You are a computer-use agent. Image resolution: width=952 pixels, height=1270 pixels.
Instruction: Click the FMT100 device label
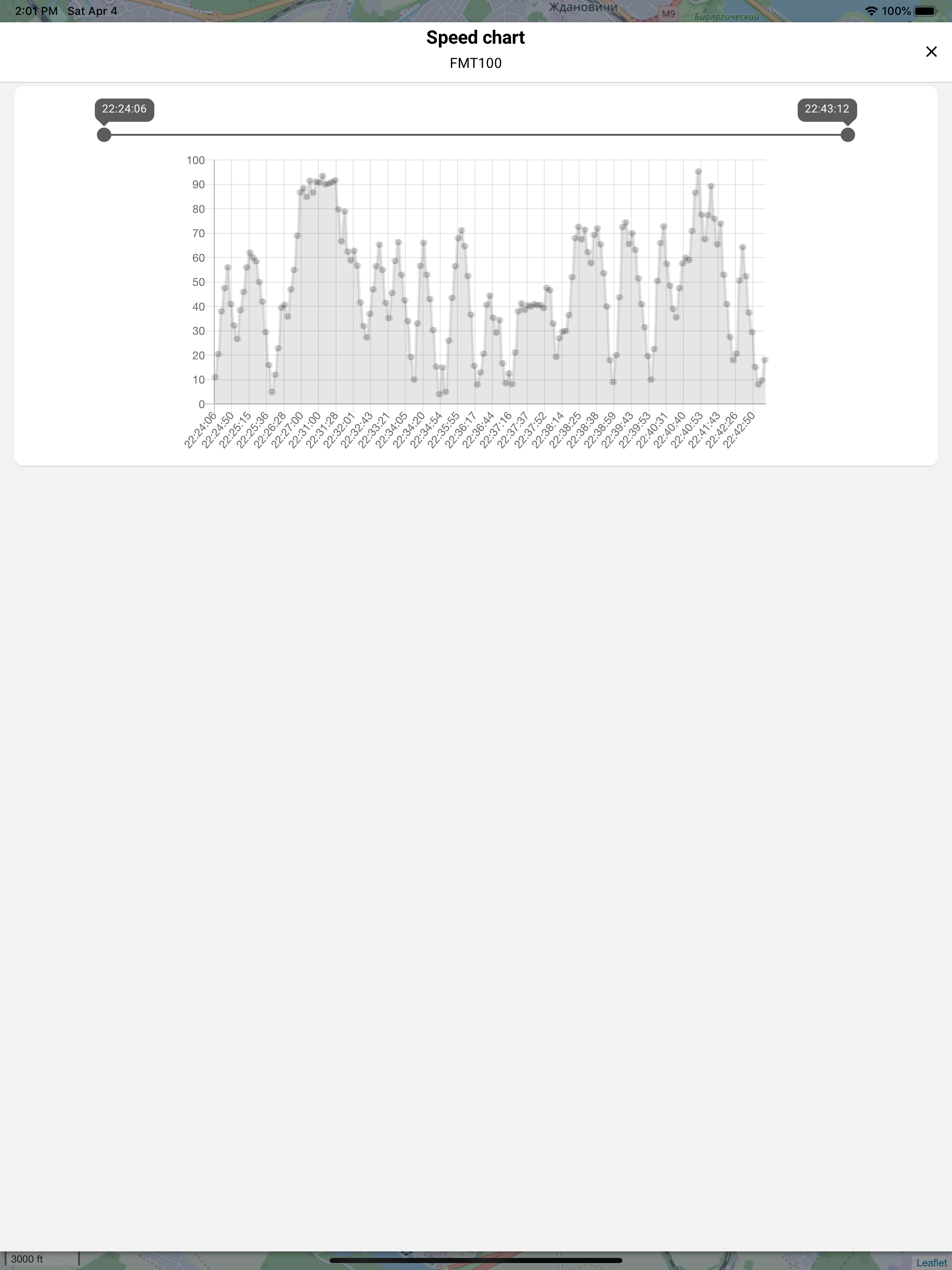(x=476, y=63)
